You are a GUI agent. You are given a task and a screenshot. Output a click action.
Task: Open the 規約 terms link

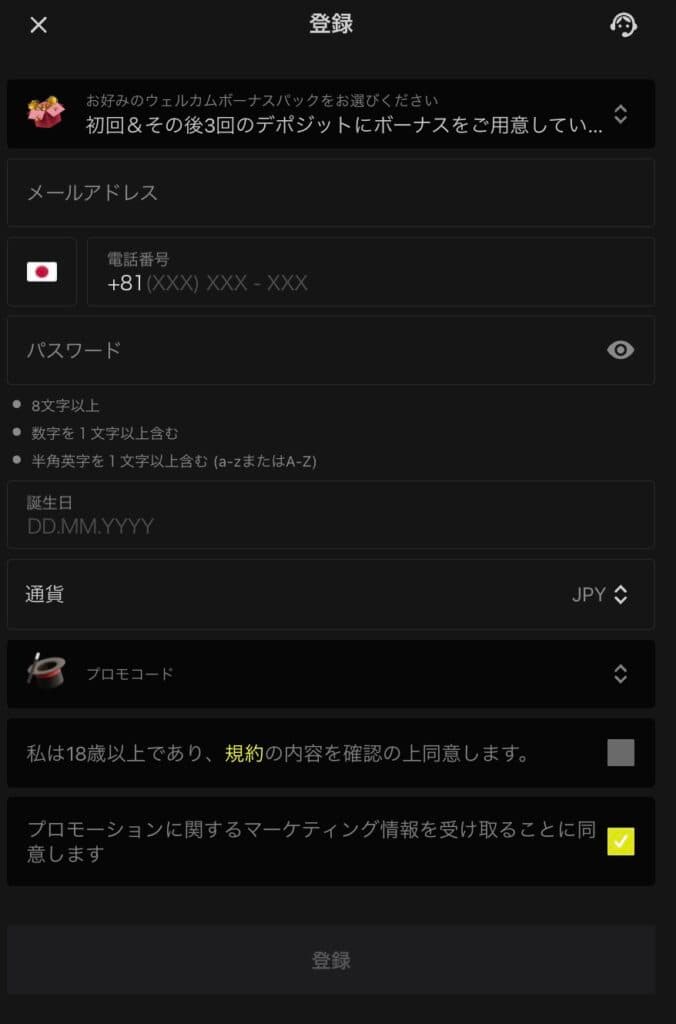tap(244, 754)
